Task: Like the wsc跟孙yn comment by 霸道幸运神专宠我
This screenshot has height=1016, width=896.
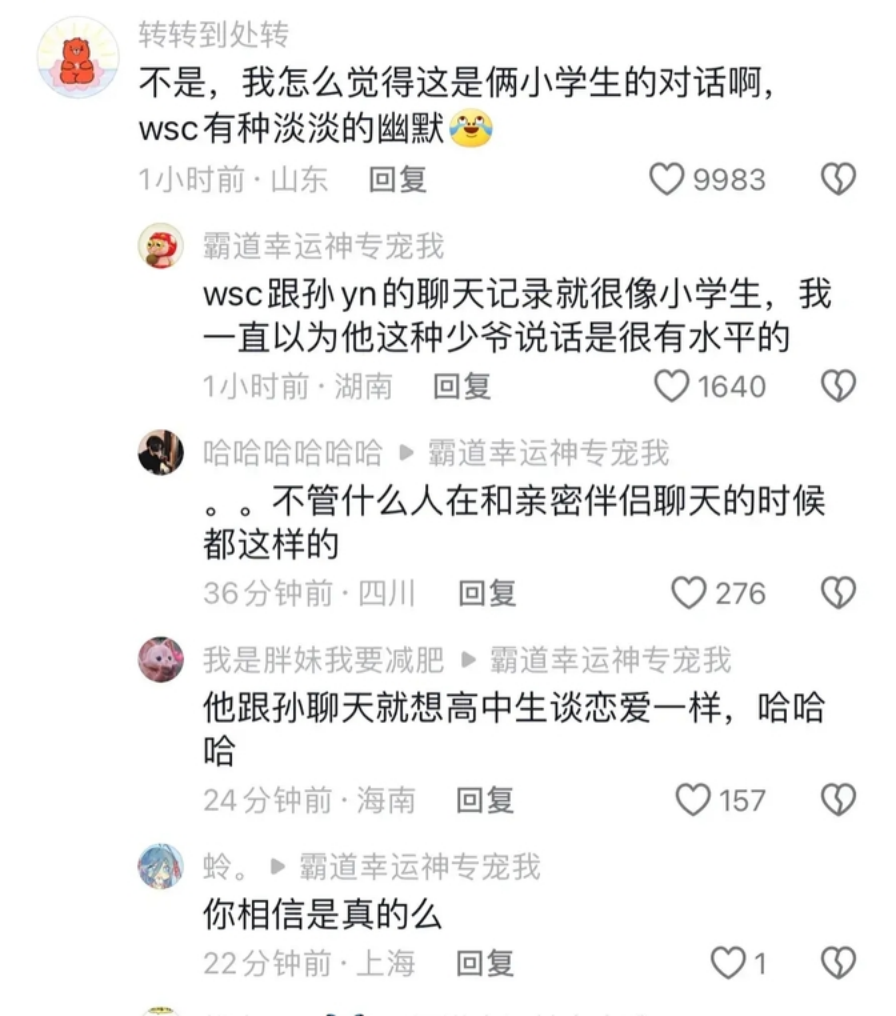Action: tap(672, 386)
